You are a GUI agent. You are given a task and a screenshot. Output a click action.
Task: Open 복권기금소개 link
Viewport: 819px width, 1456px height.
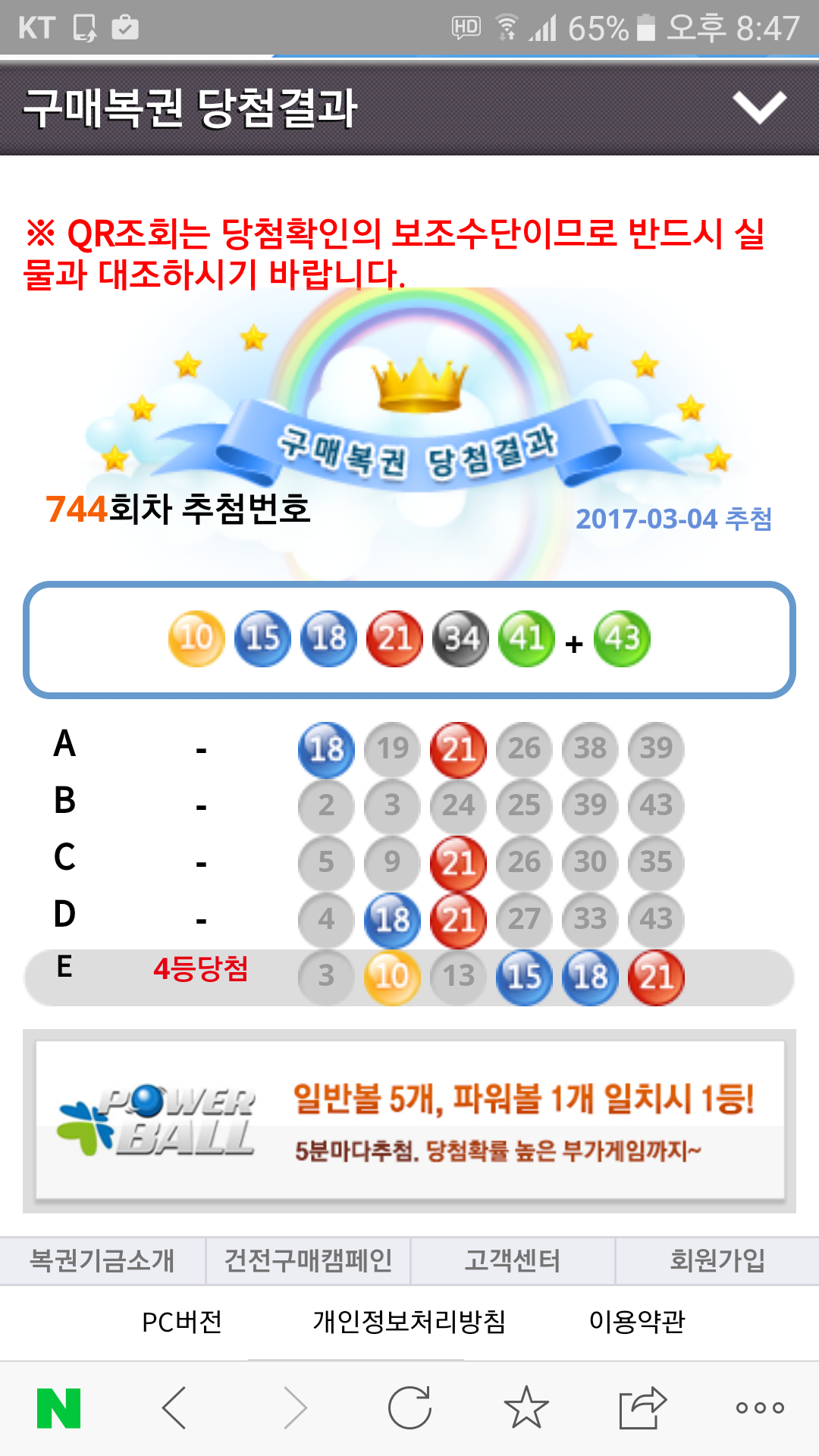click(x=102, y=1260)
